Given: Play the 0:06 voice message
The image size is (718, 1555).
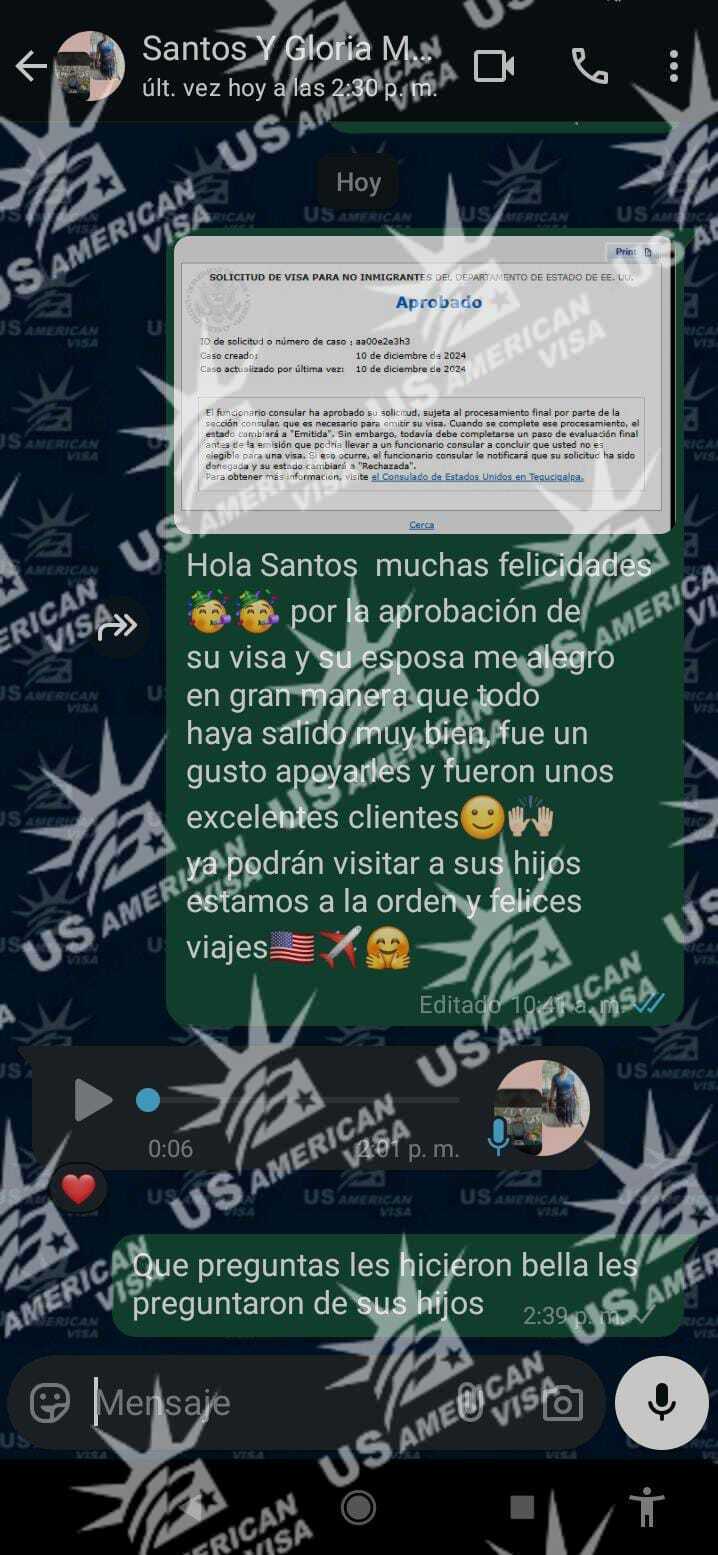Looking at the screenshot, I should click(x=94, y=1100).
